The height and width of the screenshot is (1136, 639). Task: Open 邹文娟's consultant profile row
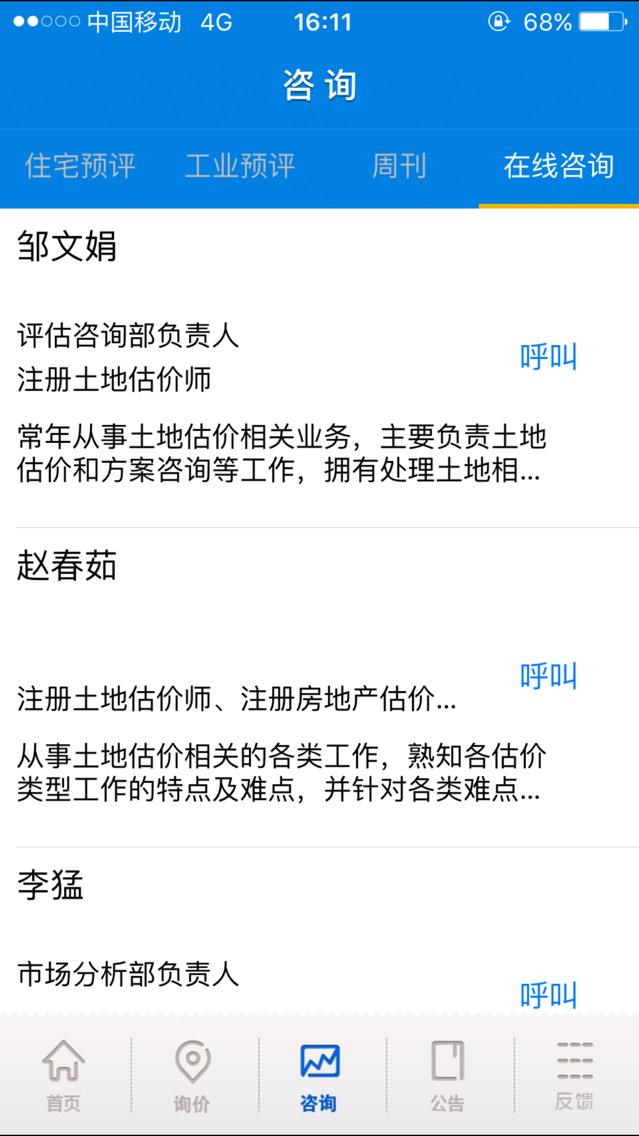point(320,368)
